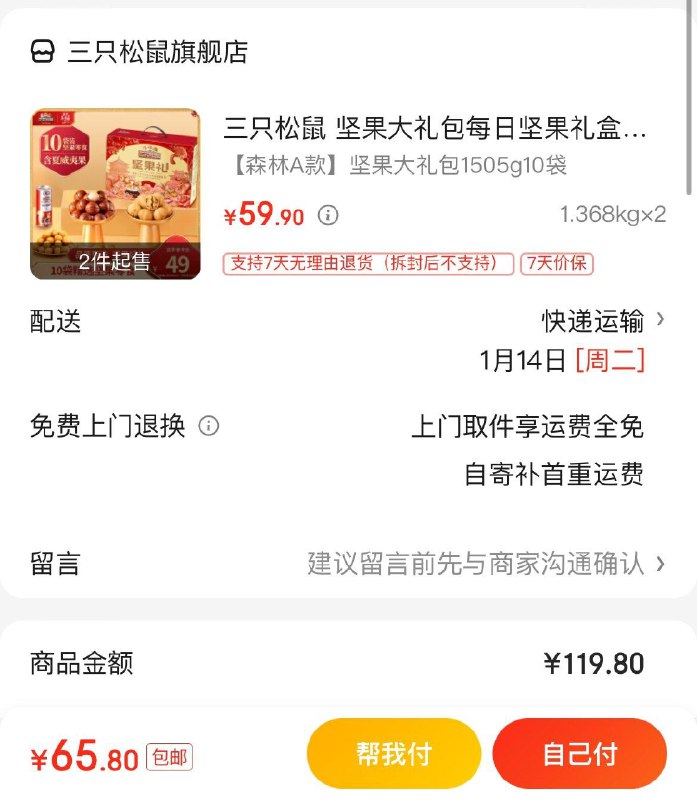Show info about 免费上门退换
This screenshot has width=697, height=800.
click(x=209, y=426)
